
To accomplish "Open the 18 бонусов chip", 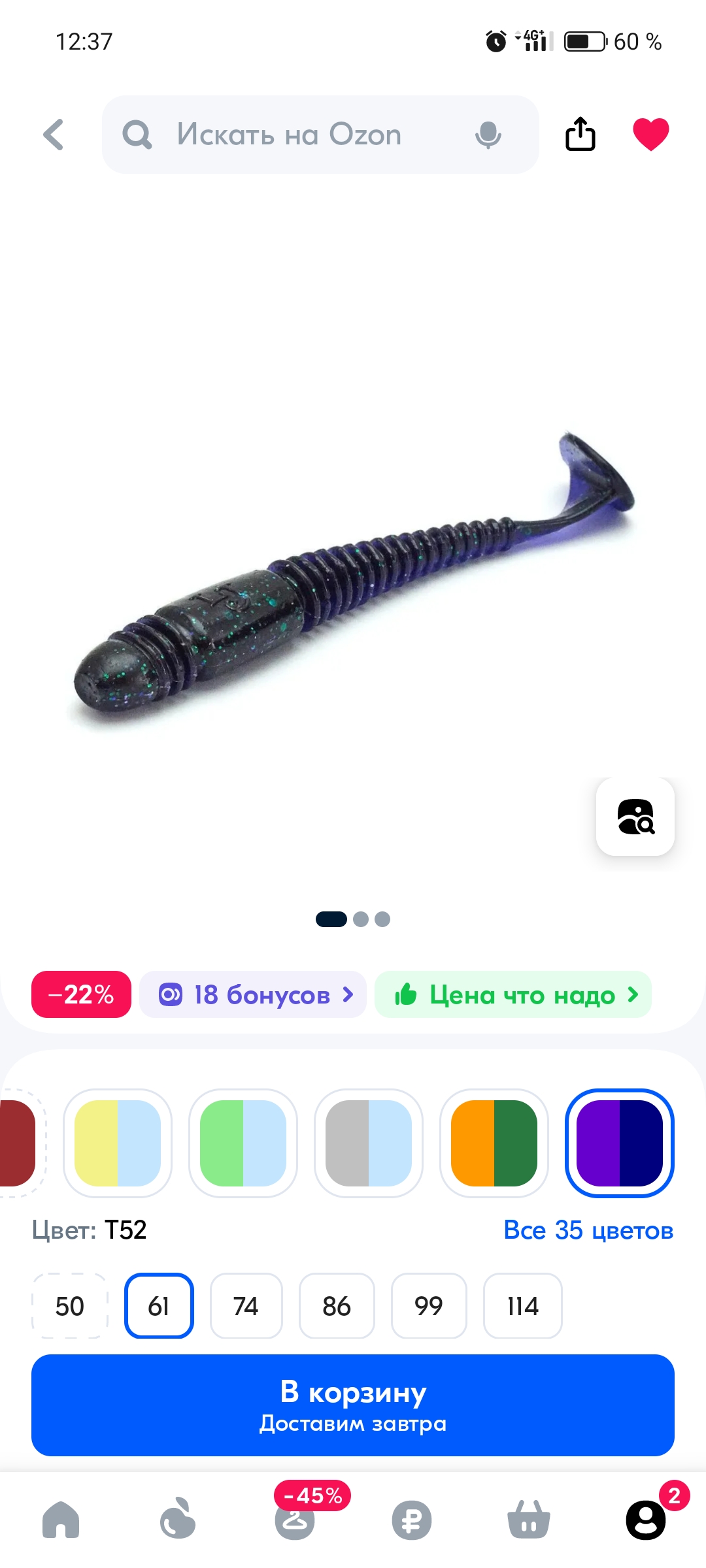I will click(x=253, y=994).
